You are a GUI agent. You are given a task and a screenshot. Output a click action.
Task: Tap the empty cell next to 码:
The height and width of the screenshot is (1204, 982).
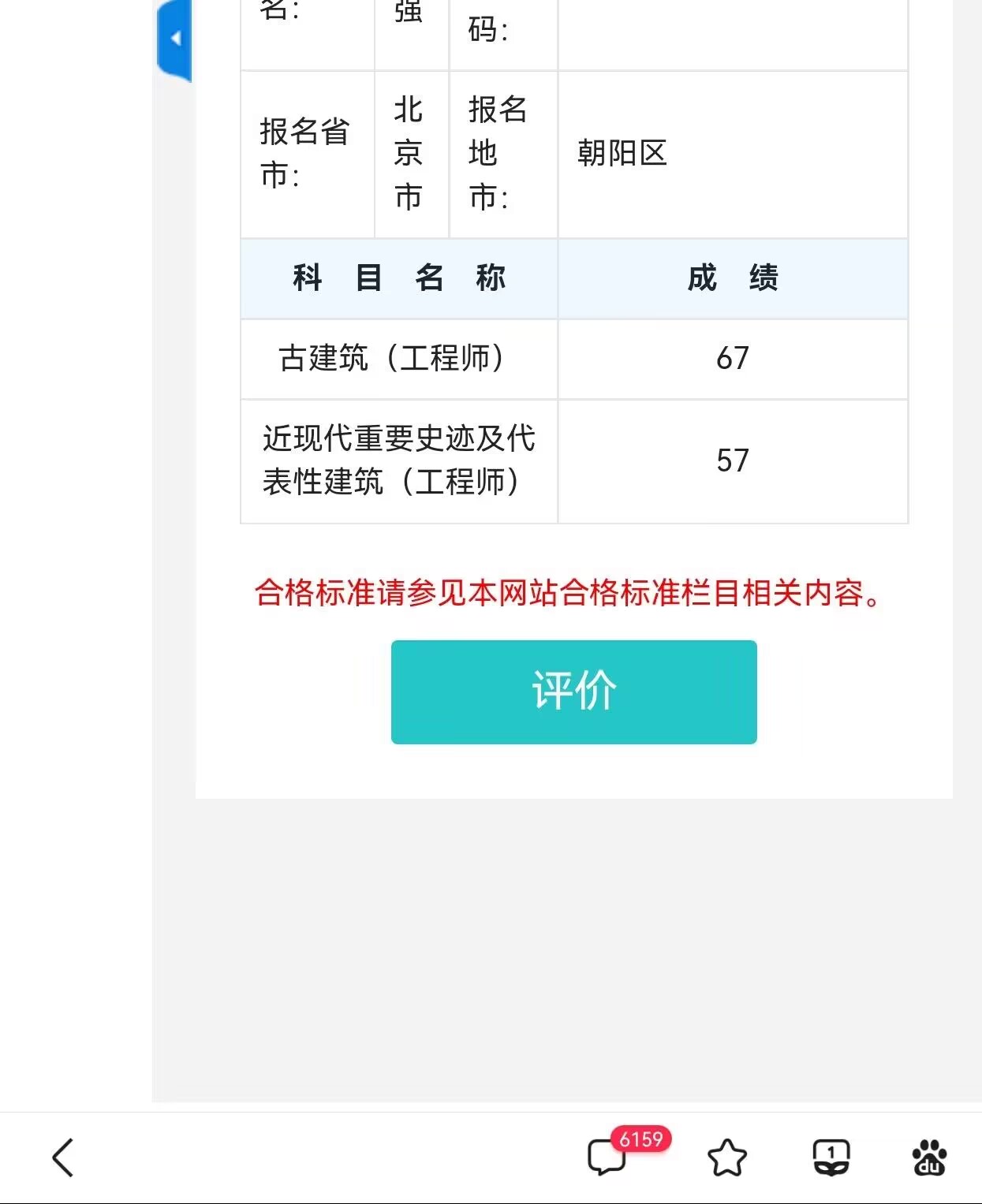point(733,32)
